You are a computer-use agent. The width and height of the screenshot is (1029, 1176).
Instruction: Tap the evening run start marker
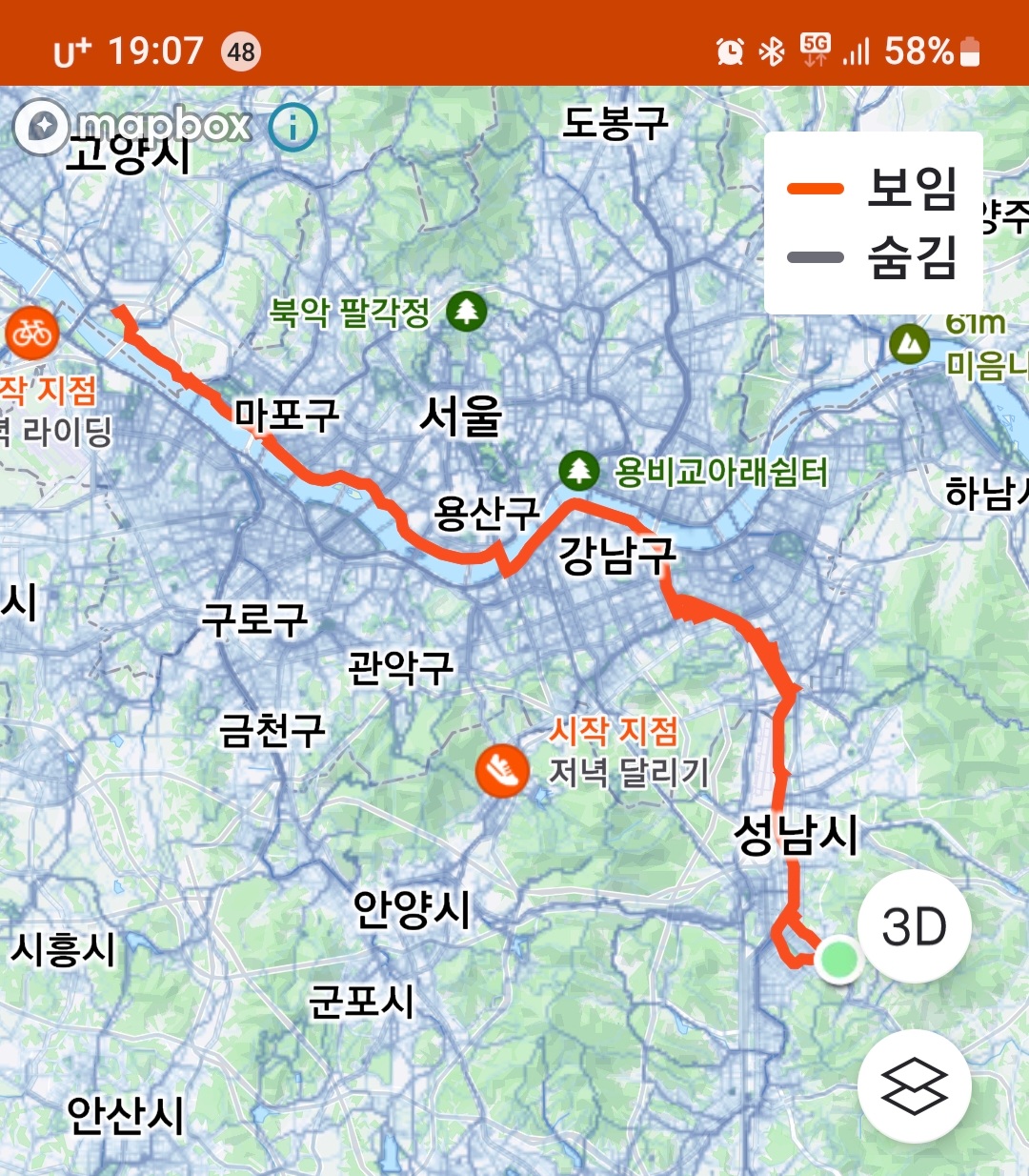click(x=502, y=770)
